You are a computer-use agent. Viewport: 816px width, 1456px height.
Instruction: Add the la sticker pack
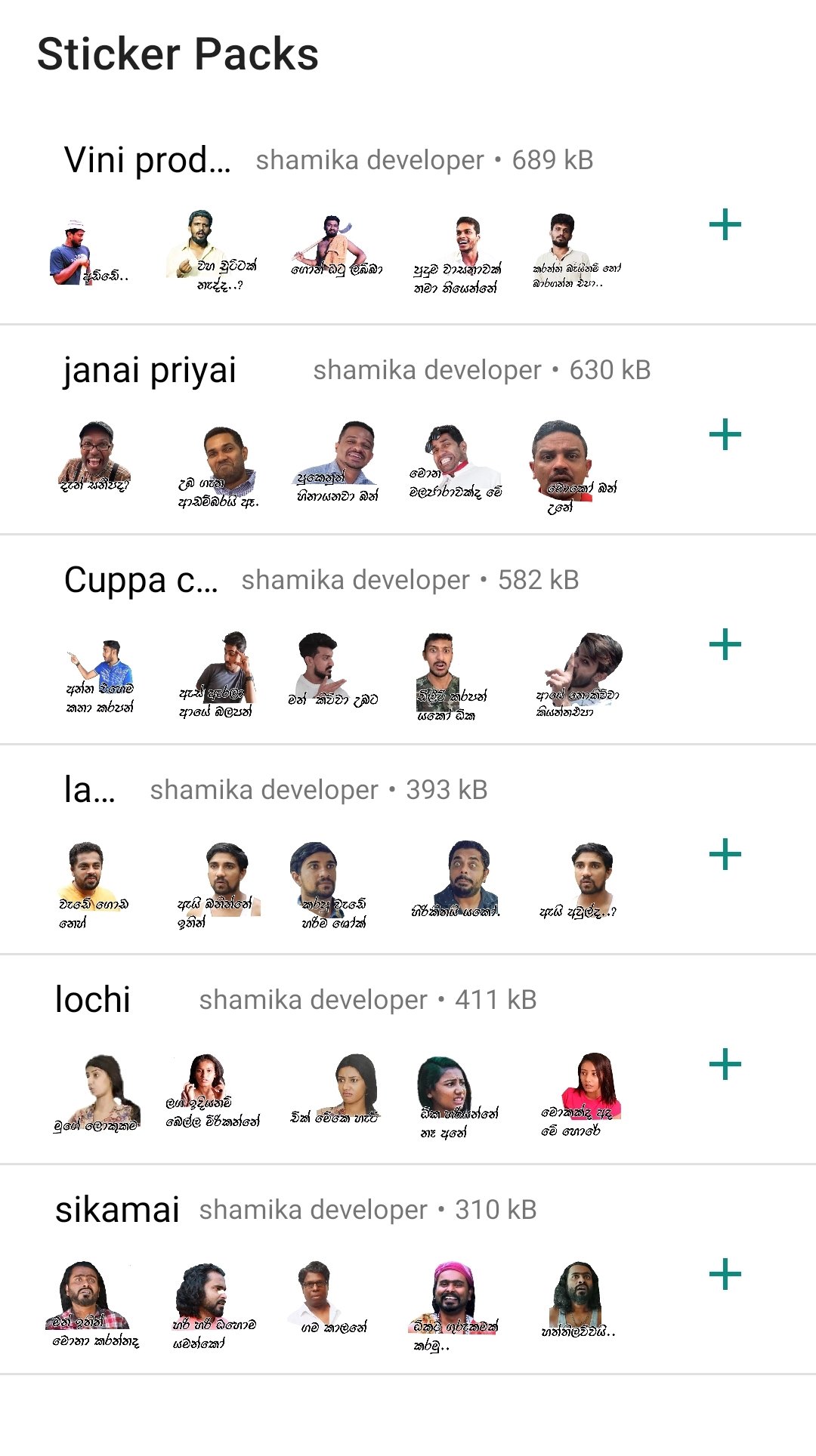725,854
